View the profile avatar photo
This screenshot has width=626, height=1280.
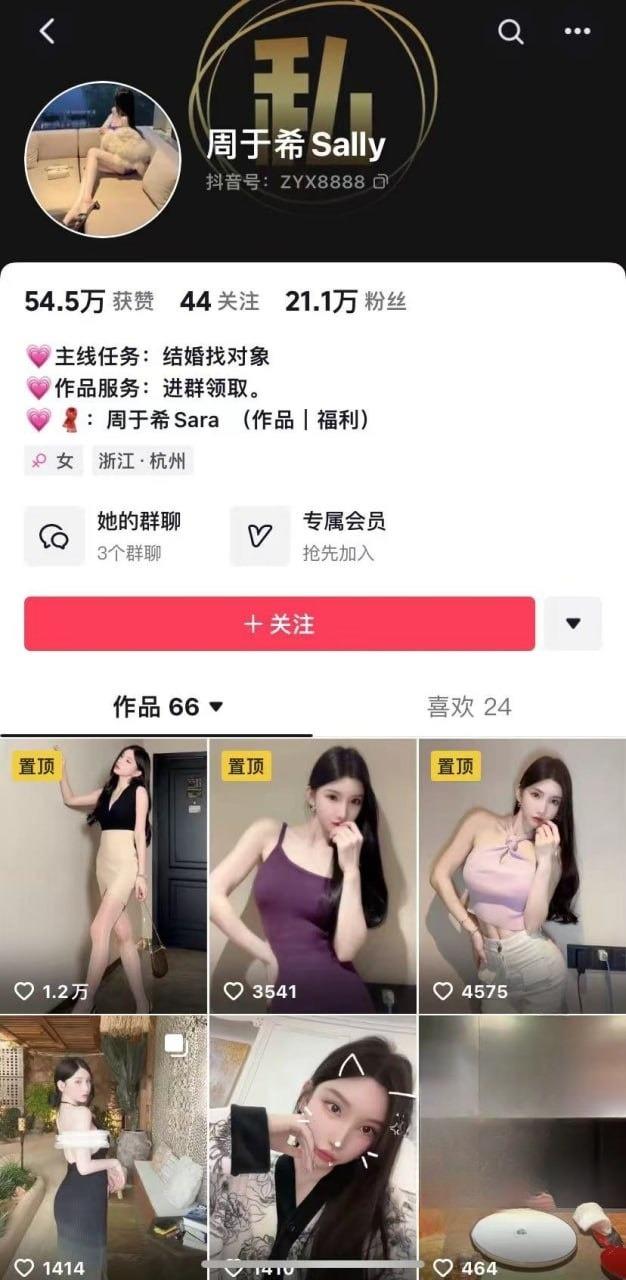point(102,159)
